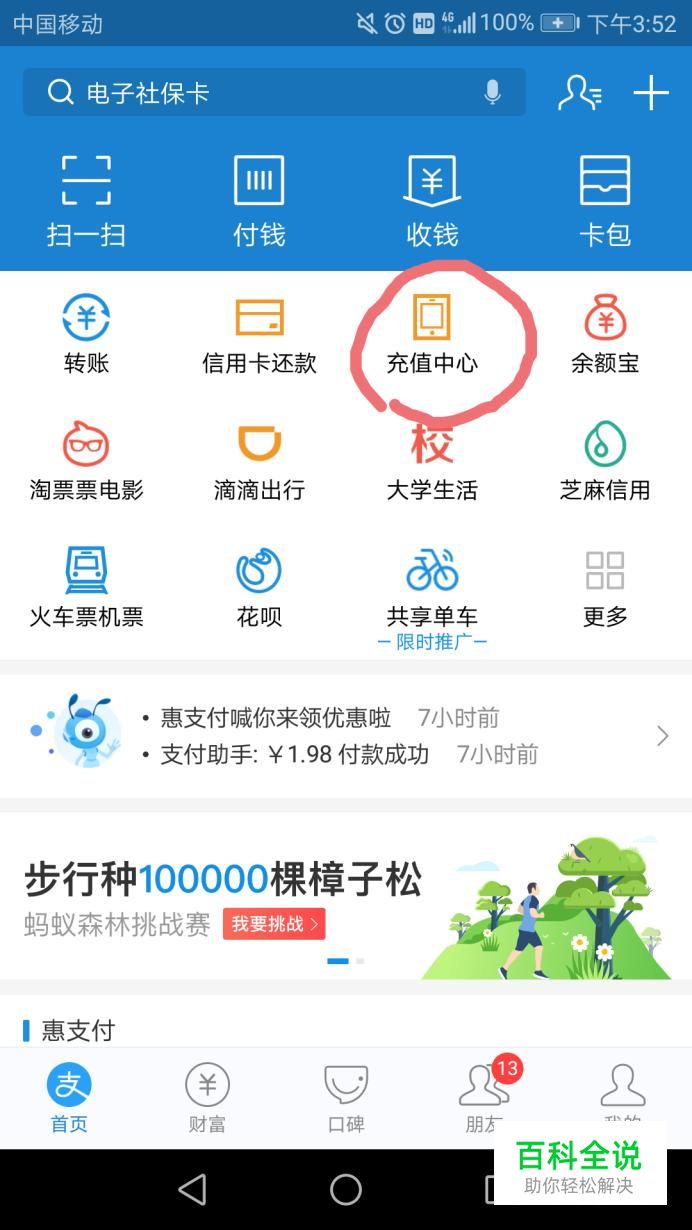Viewport: 692px width, 1230px height.
Task: Open 信用卡还款
Action: [259, 335]
